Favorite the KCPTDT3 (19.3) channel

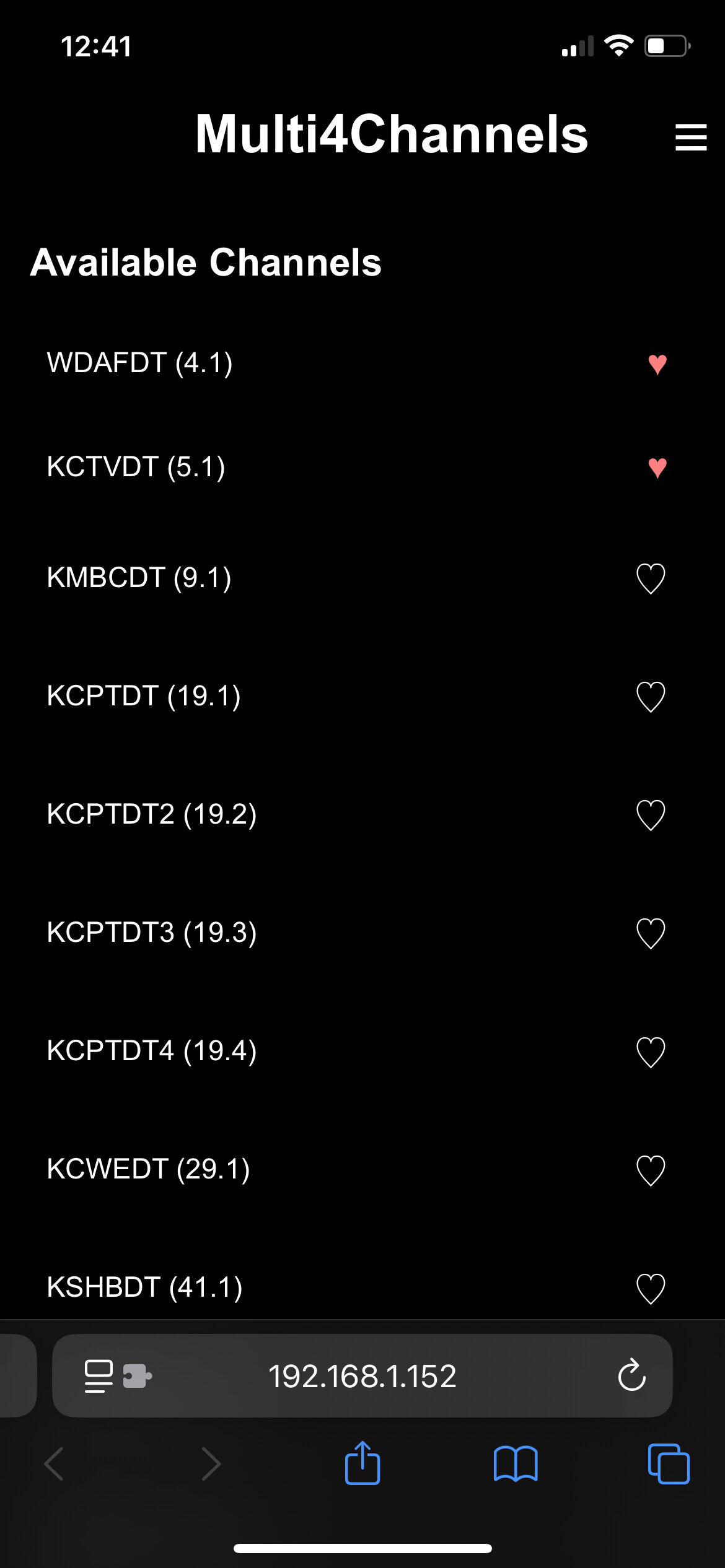[x=651, y=933]
